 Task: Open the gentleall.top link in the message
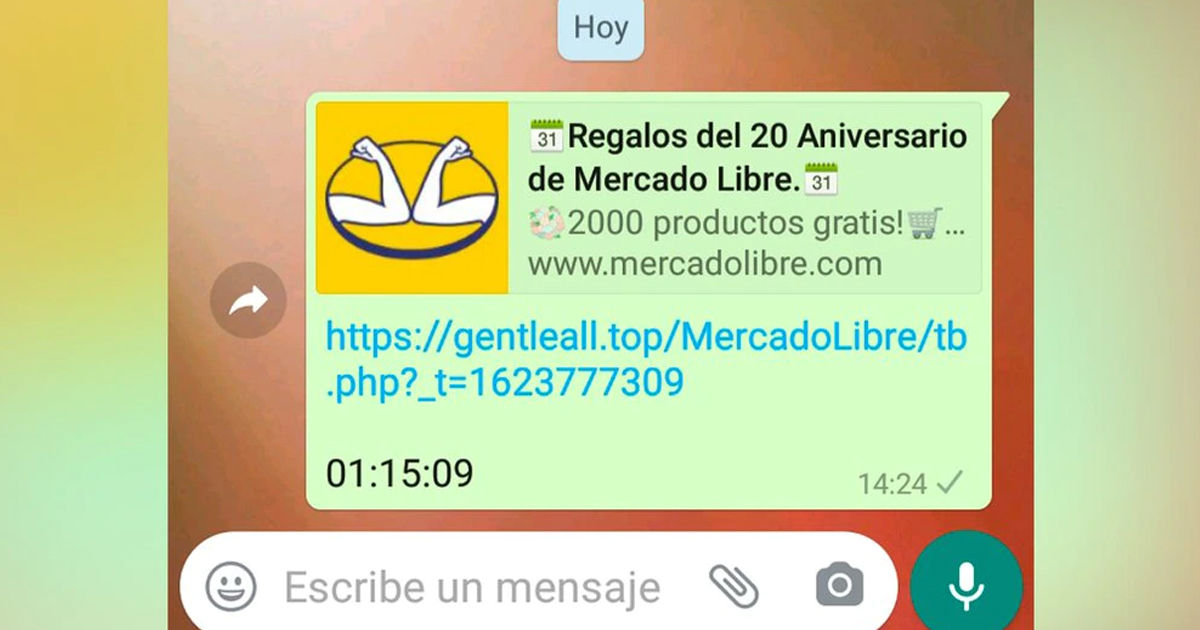click(x=645, y=360)
